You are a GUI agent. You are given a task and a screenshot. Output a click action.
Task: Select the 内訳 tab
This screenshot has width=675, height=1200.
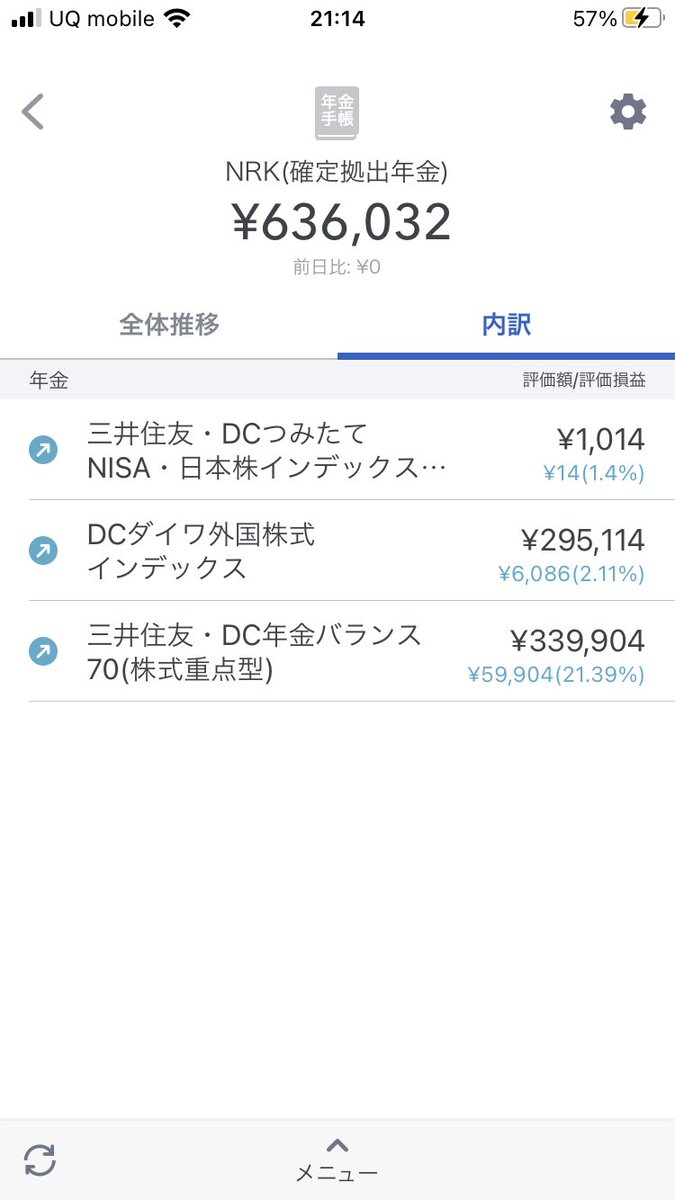pyautogui.click(x=506, y=324)
